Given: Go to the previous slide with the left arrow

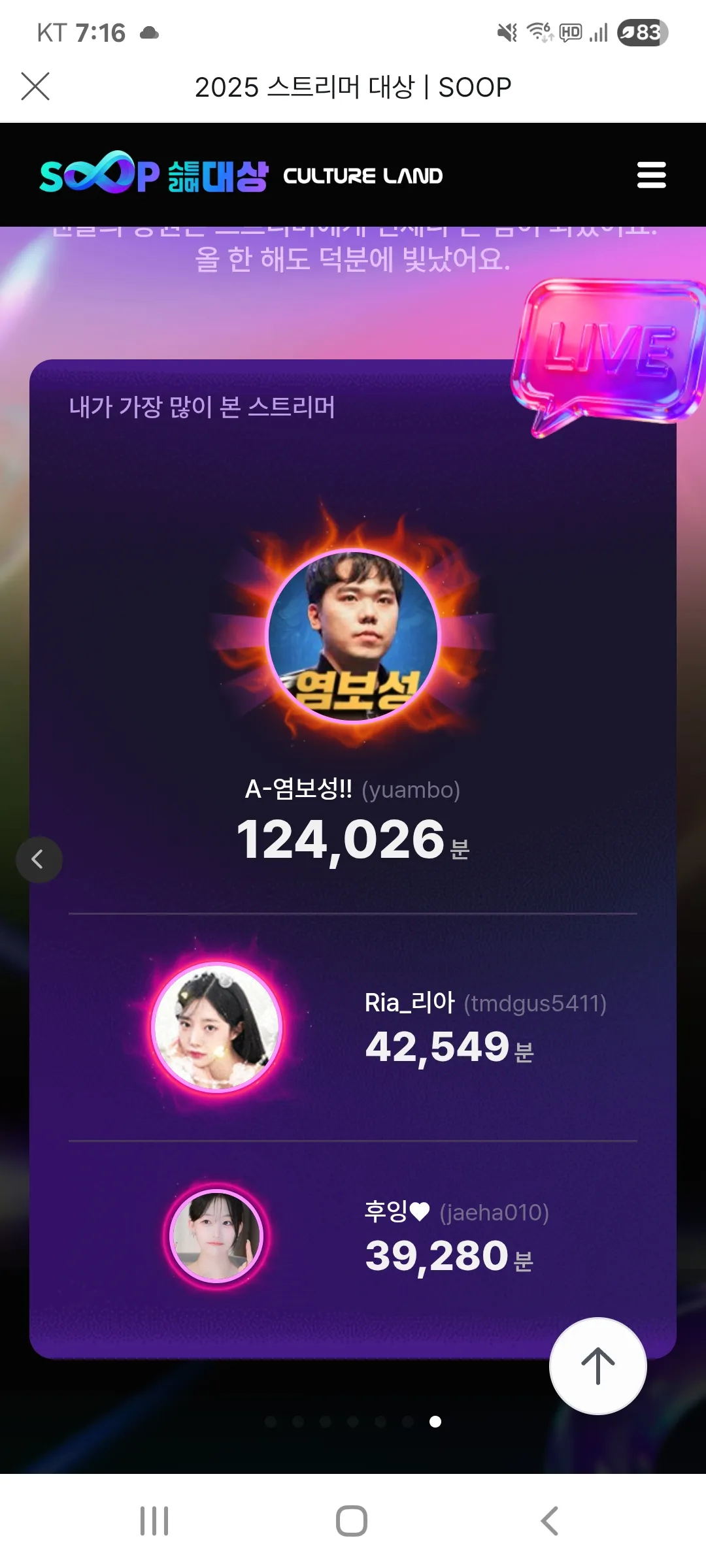Looking at the screenshot, I should coord(39,859).
